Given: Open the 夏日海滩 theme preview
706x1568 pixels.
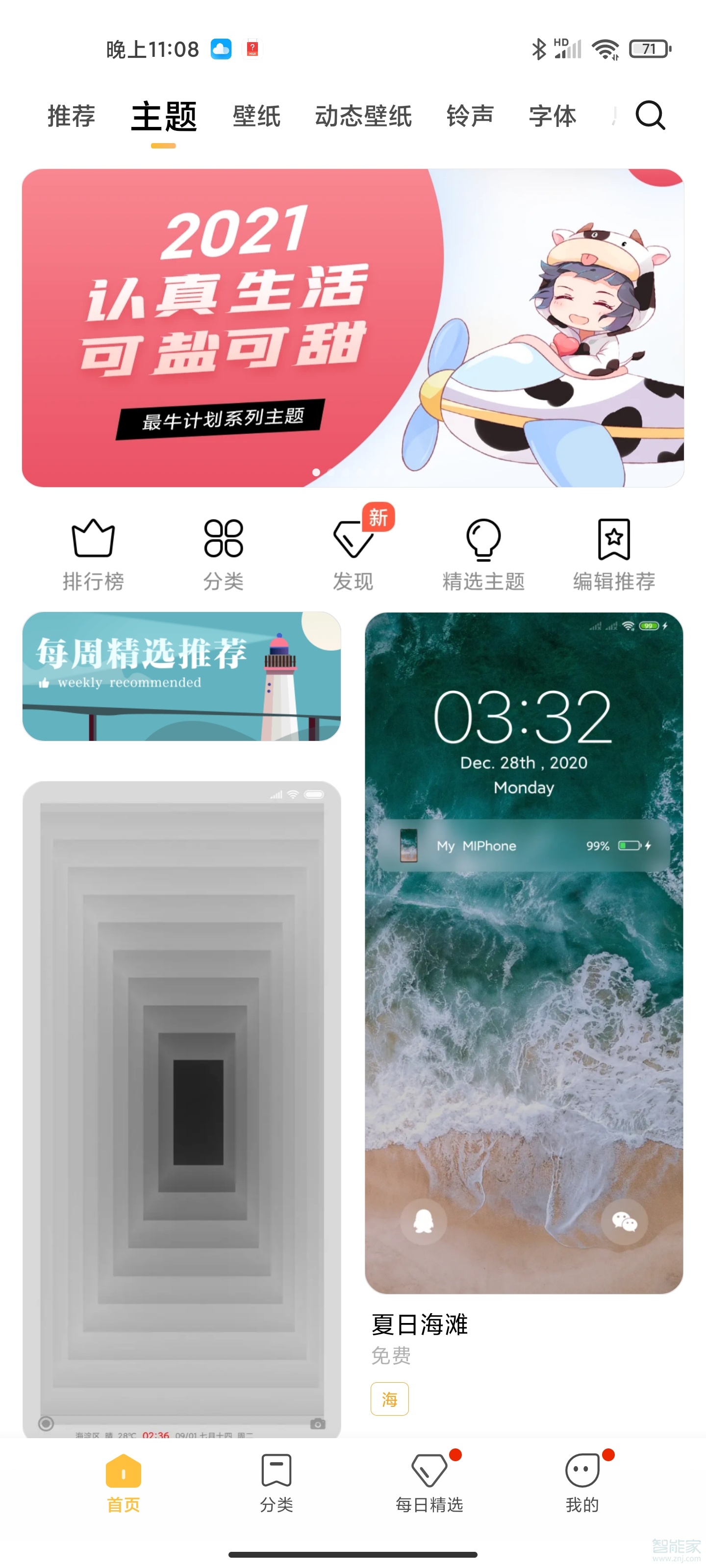Looking at the screenshot, I should coord(523,953).
